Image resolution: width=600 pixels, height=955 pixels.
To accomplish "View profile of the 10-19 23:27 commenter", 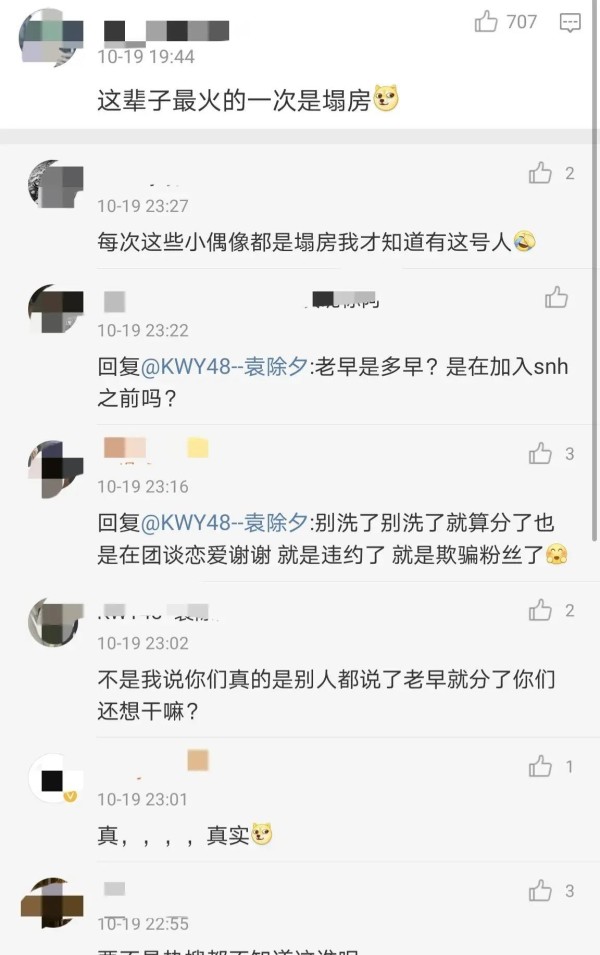I will (56, 187).
